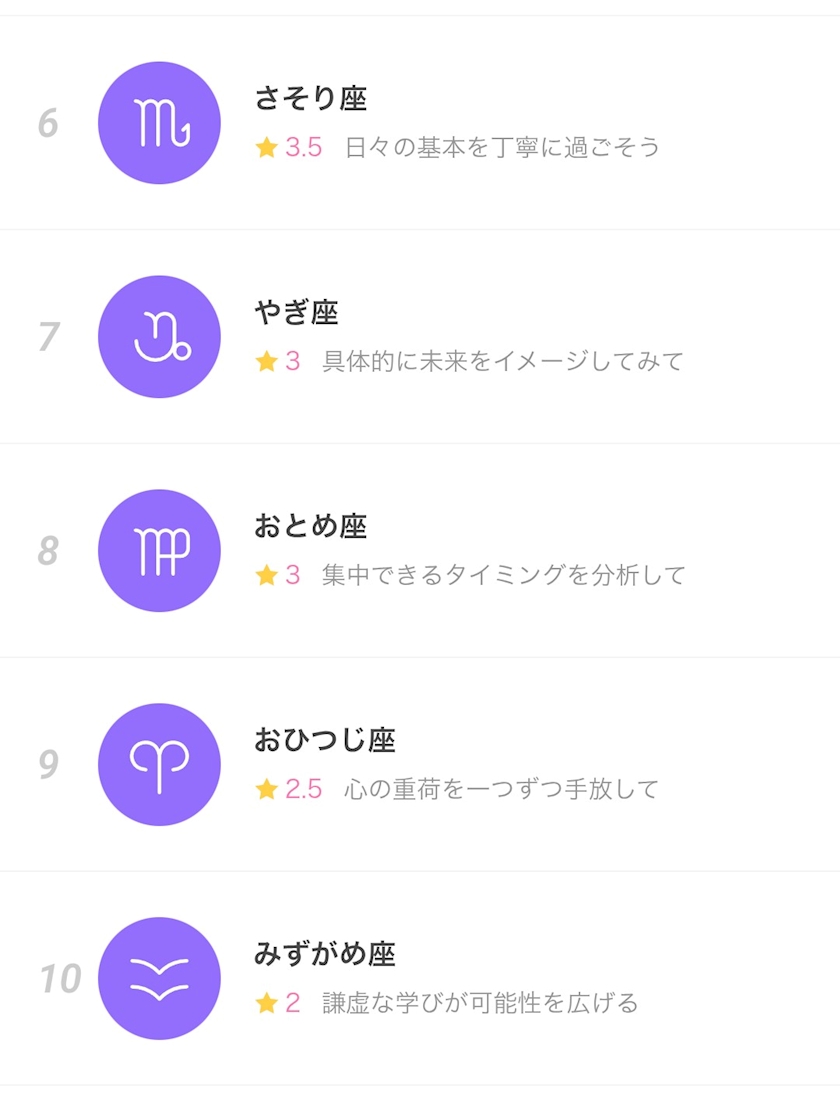View やぎ座 fortune details

pos(420,337)
